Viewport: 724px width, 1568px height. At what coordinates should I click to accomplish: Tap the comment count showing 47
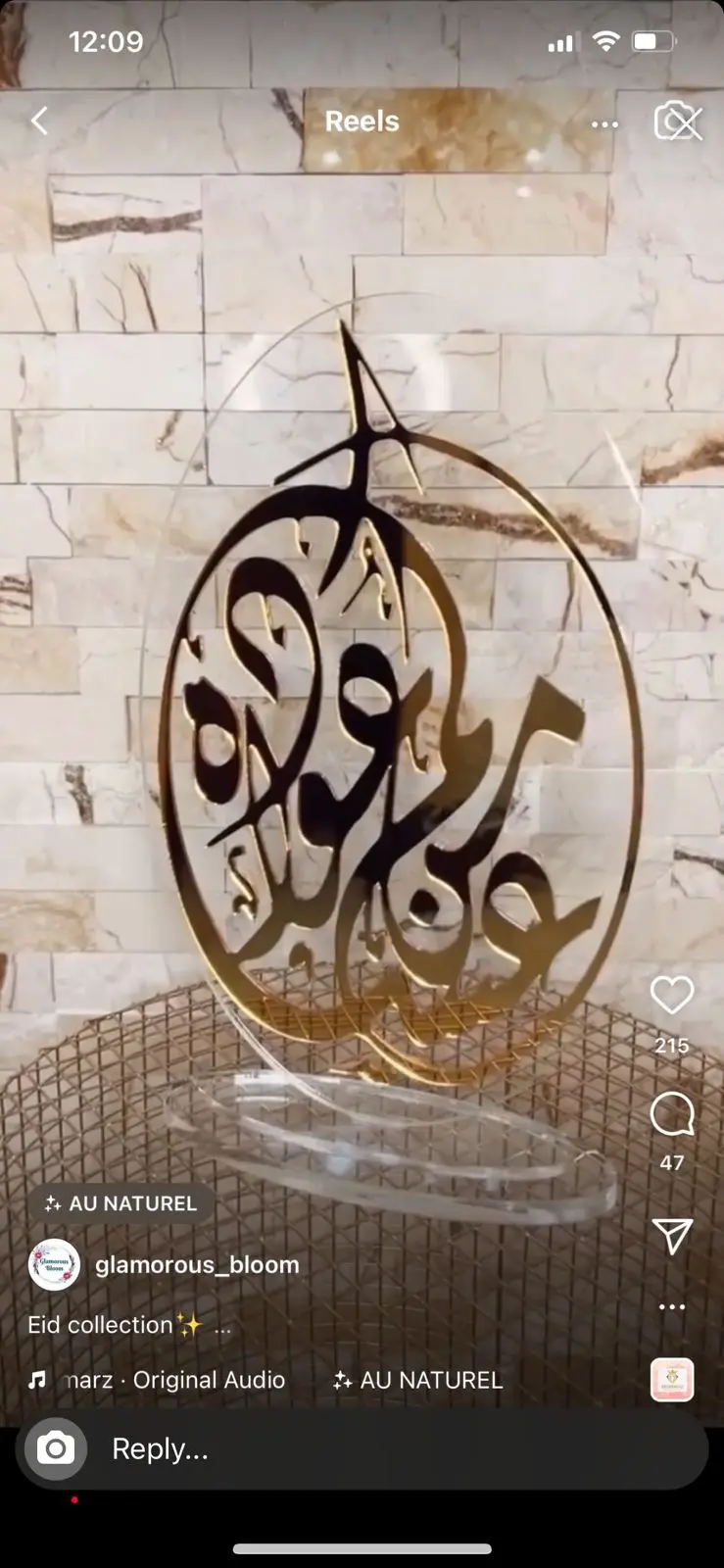671,1163
